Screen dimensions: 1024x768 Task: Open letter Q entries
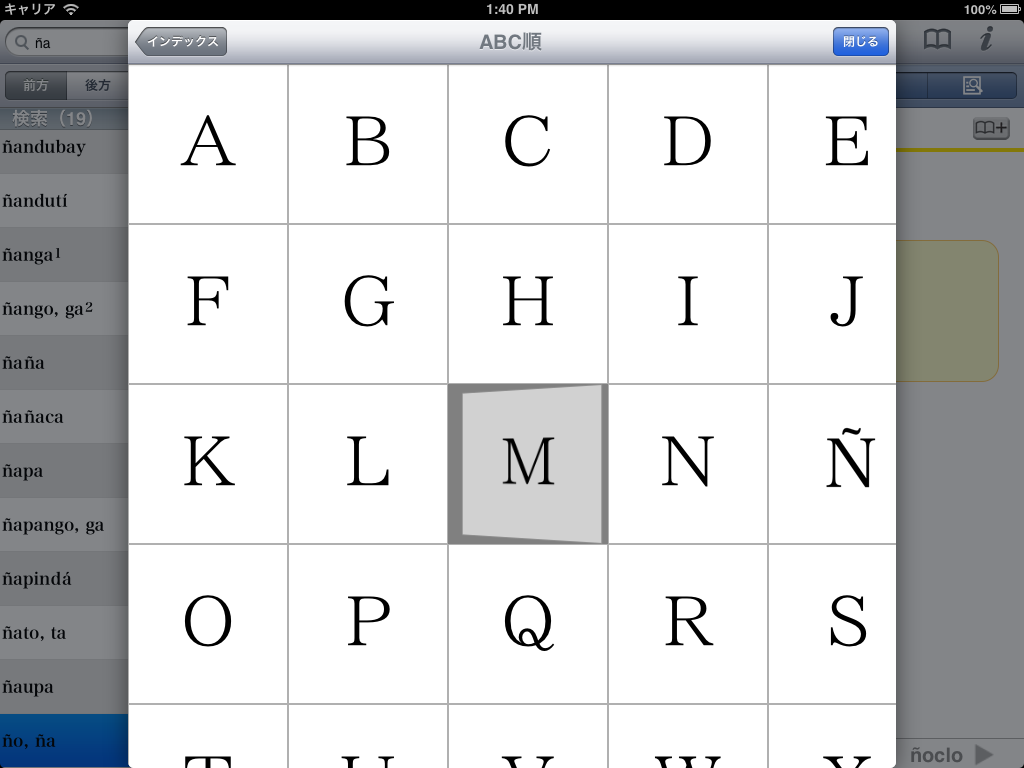click(x=528, y=624)
